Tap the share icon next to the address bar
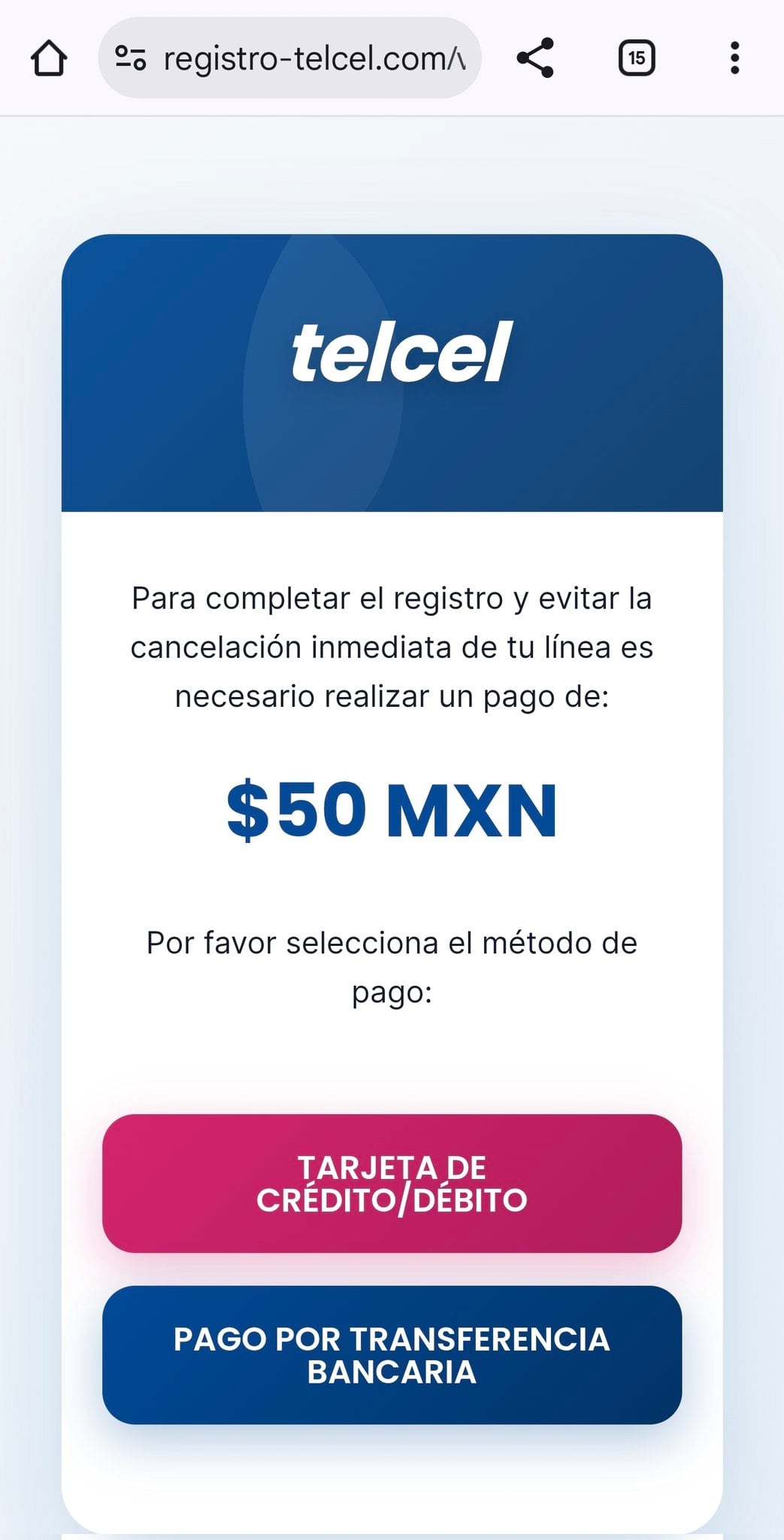784x1540 pixels. (535, 57)
